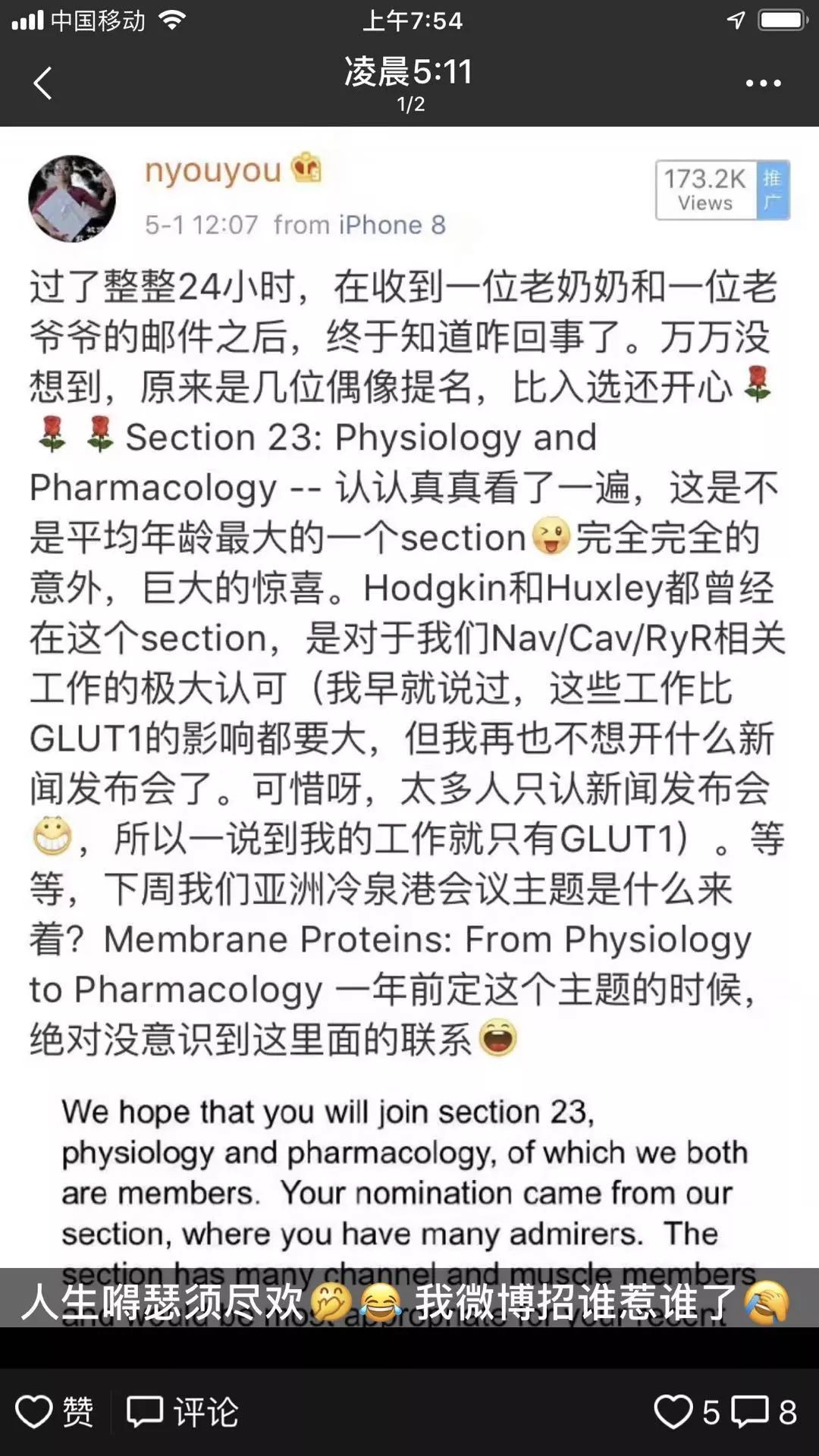
Task: Open the comments count bubble icon
Action: 750,1412
